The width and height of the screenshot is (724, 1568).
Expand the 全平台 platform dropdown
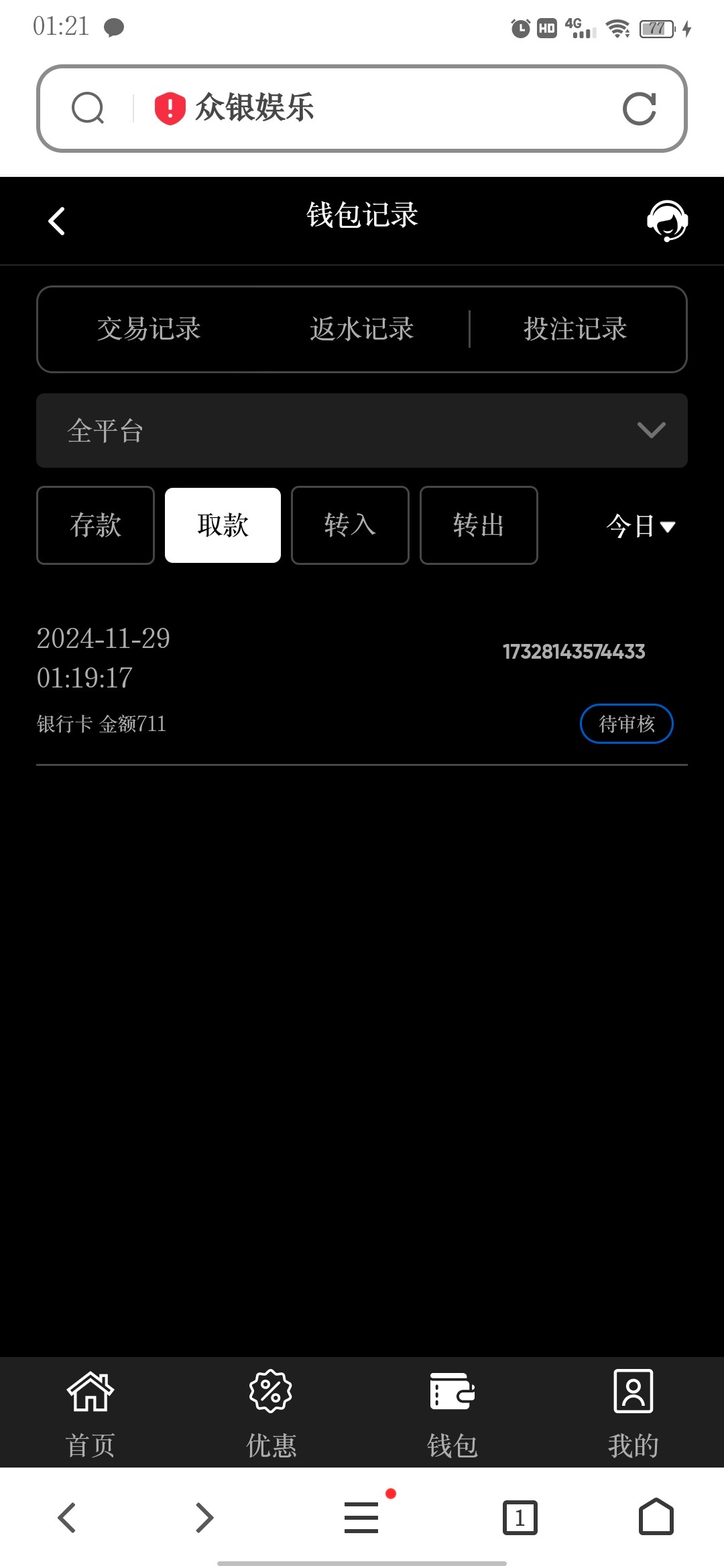coord(362,430)
